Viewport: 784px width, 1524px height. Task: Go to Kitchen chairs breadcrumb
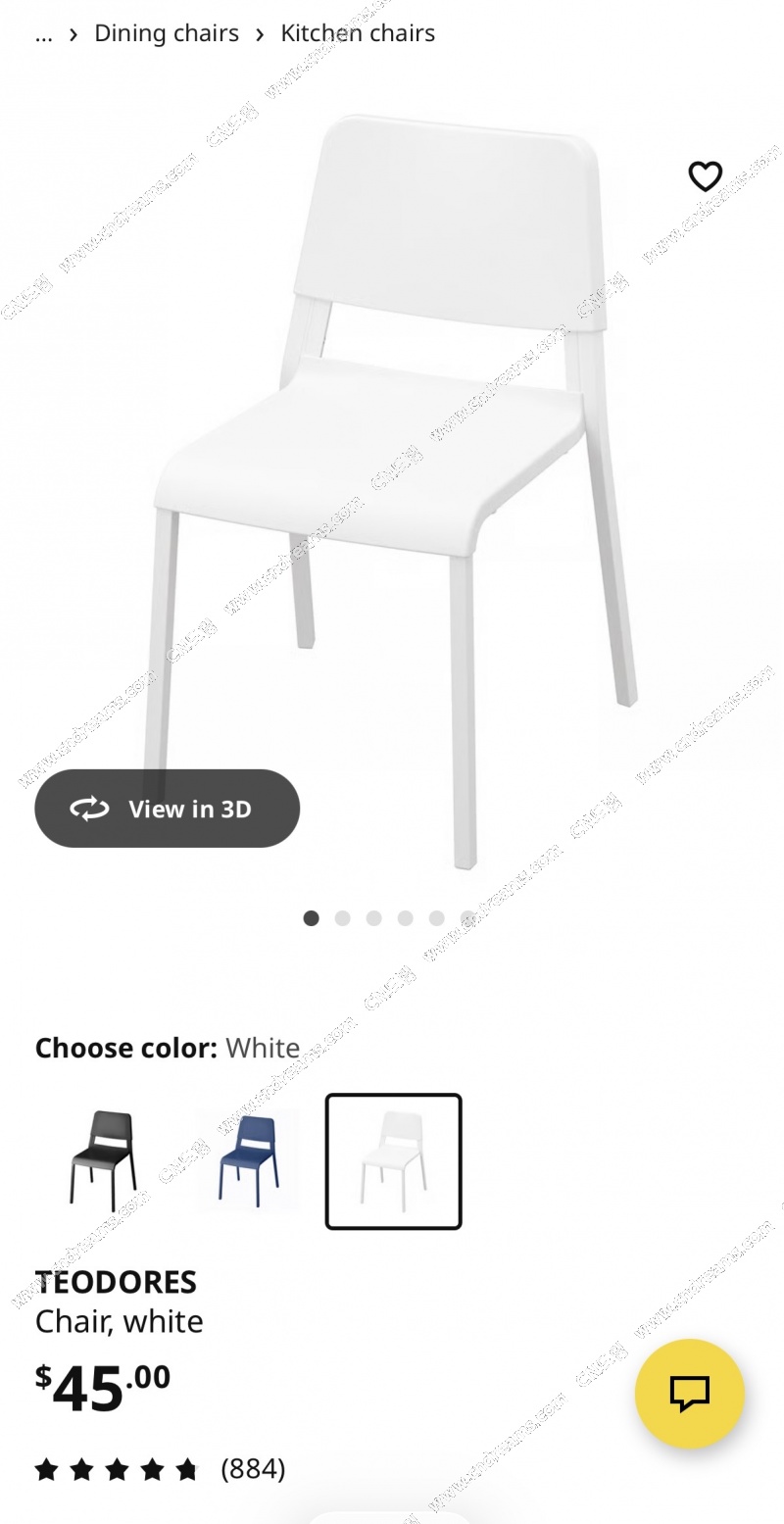pyautogui.click(x=358, y=33)
